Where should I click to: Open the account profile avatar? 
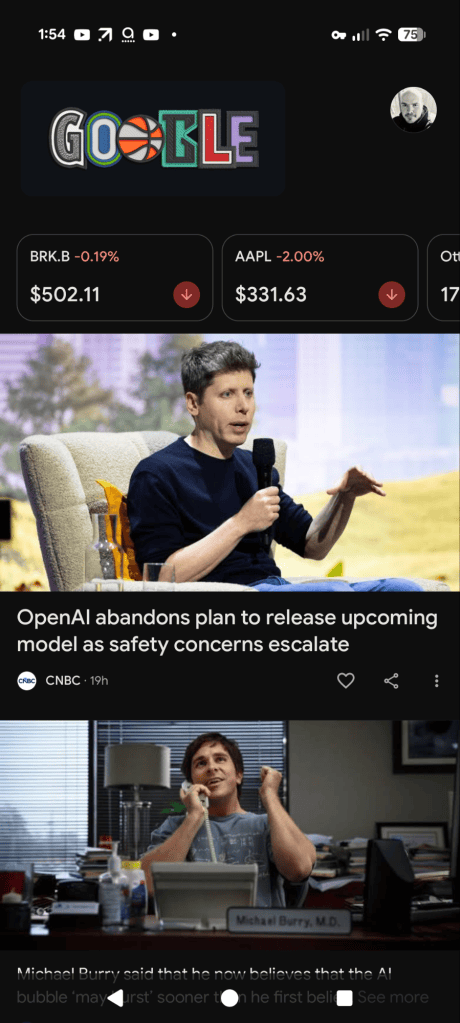(x=413, y=110)
